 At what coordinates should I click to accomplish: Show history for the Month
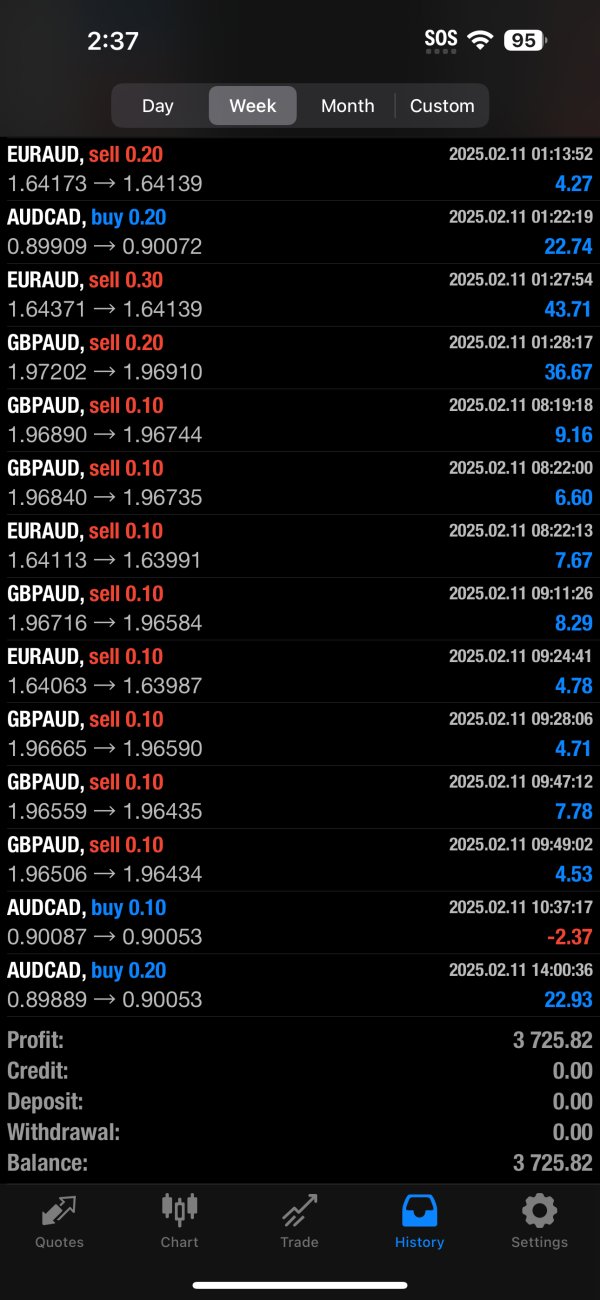(x=347, y=106)
